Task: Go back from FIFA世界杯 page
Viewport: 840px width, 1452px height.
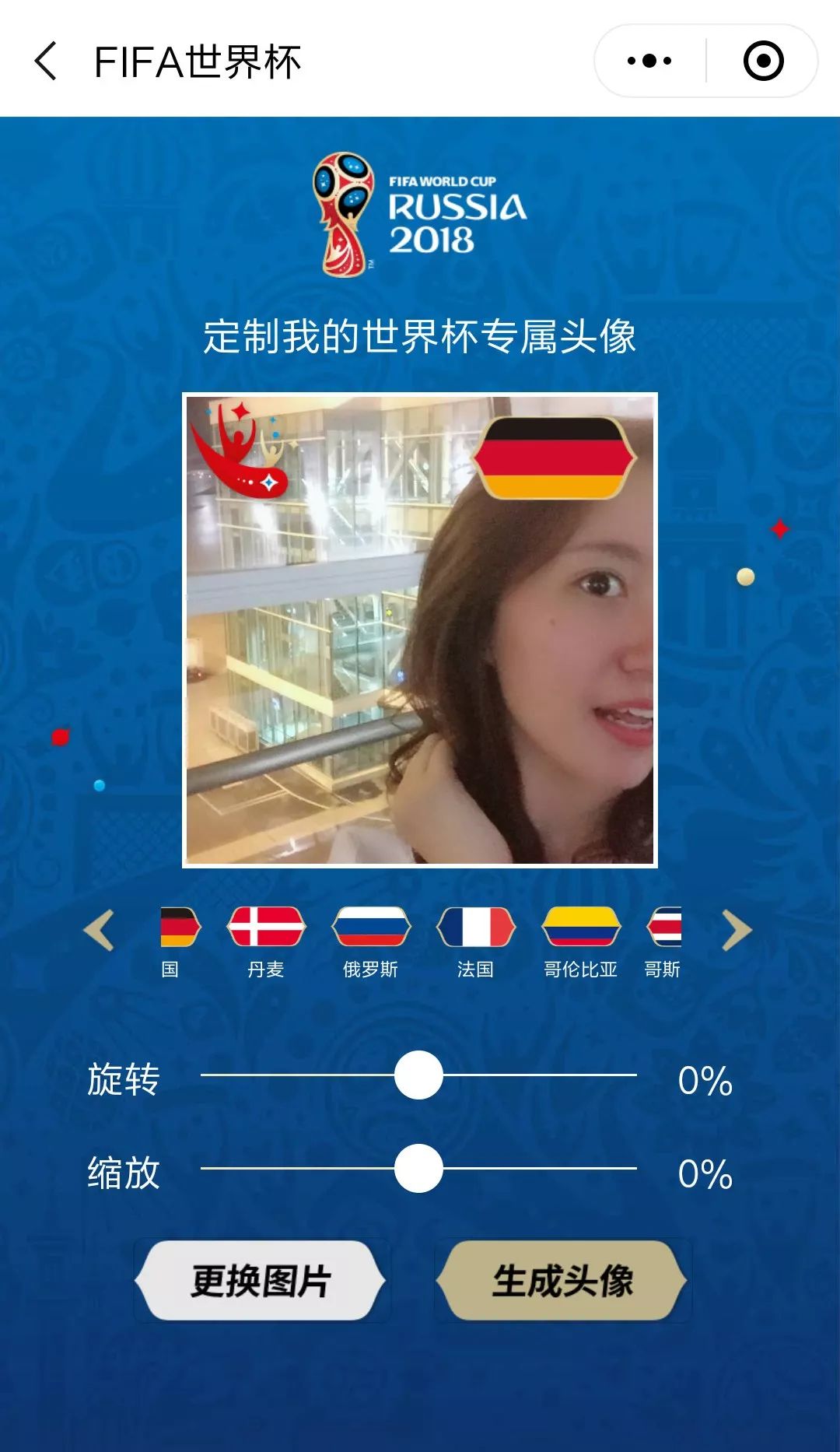Action: click(x=47, y=61)
